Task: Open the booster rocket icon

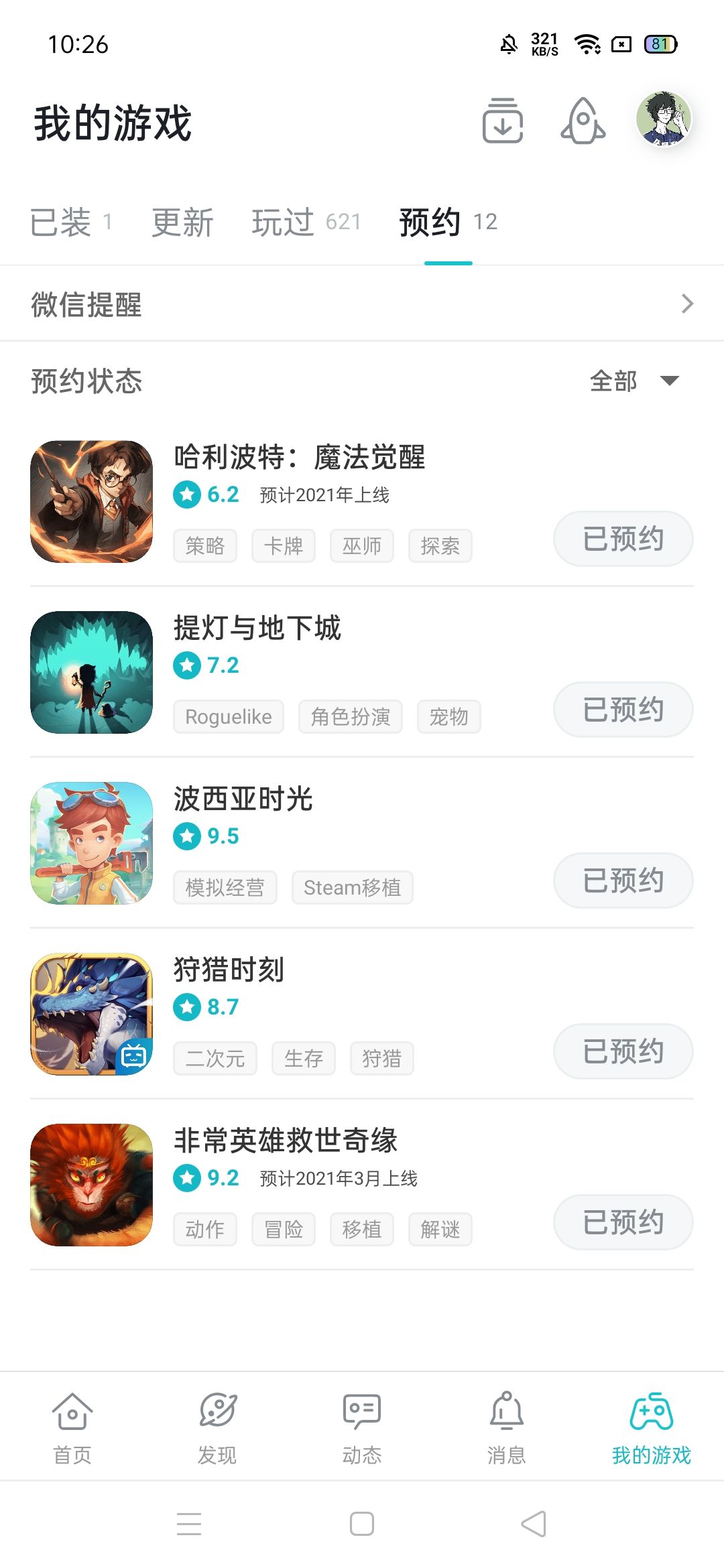Action: pos(582,122)
